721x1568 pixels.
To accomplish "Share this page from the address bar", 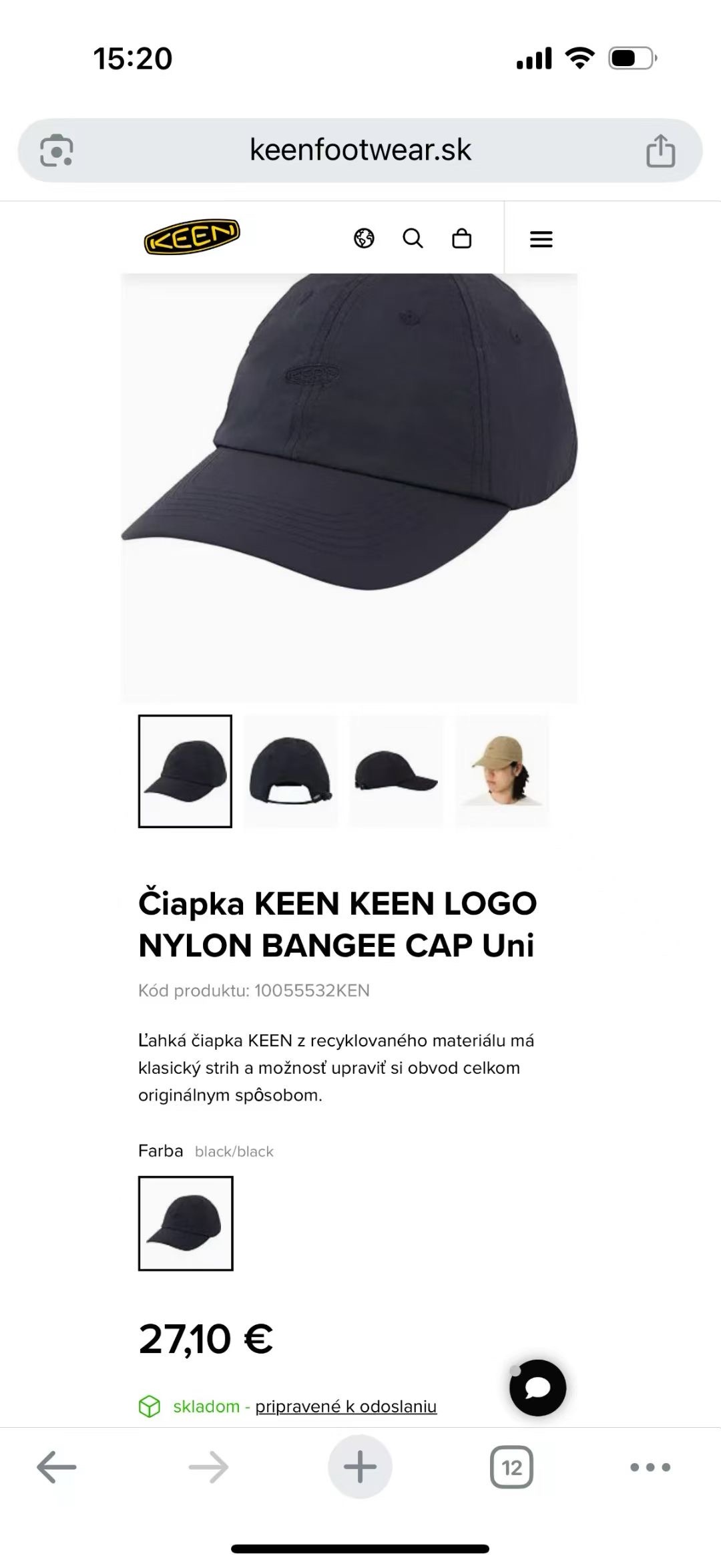I will pos(661,151).
